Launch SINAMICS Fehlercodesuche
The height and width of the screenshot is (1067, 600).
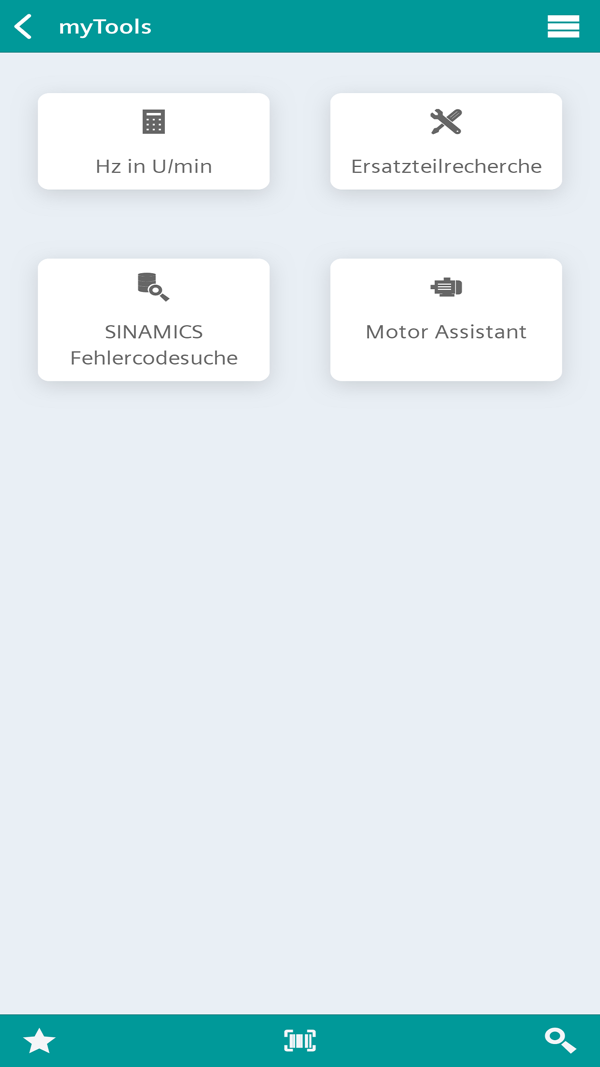pos(154,320)
